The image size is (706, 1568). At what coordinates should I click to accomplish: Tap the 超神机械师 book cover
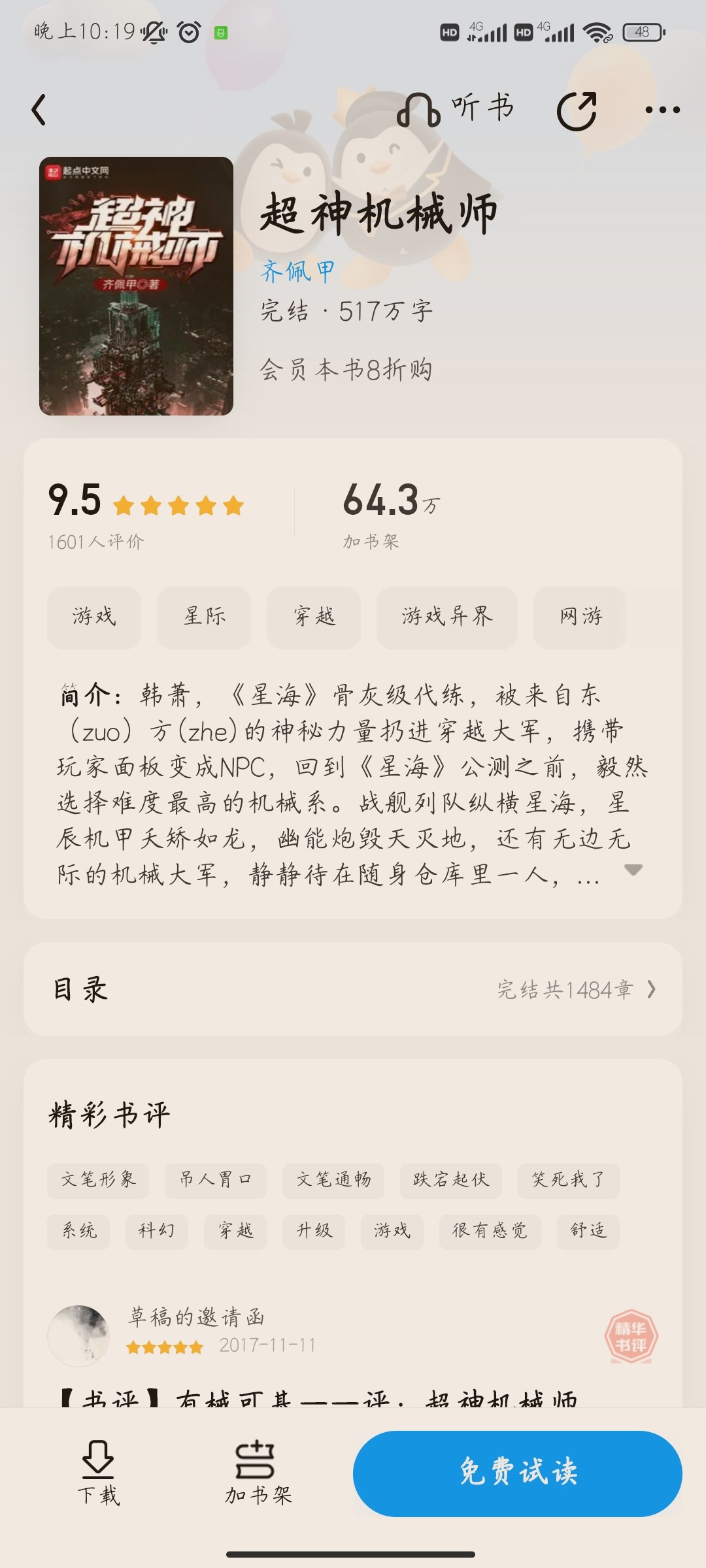(x=136, y=286)
